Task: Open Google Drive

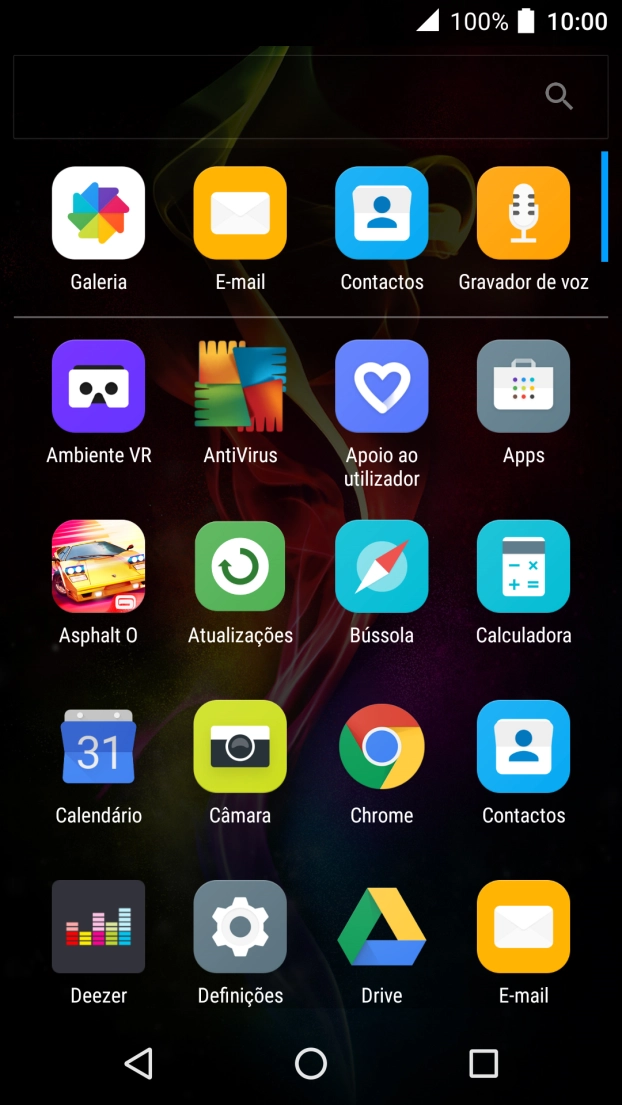Action: click(x=381, y=926)
